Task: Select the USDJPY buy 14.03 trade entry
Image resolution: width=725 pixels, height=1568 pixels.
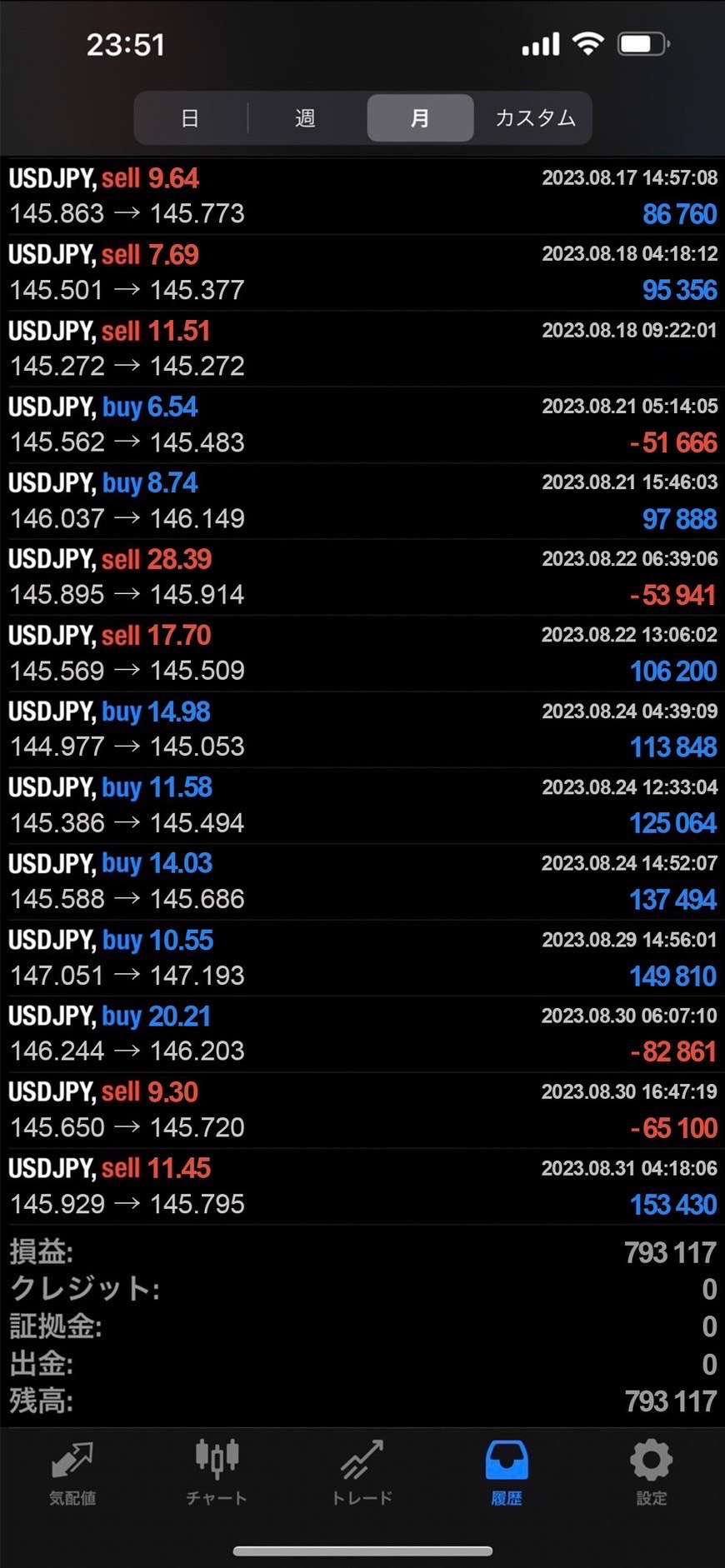Action: [x=362, y=881]
